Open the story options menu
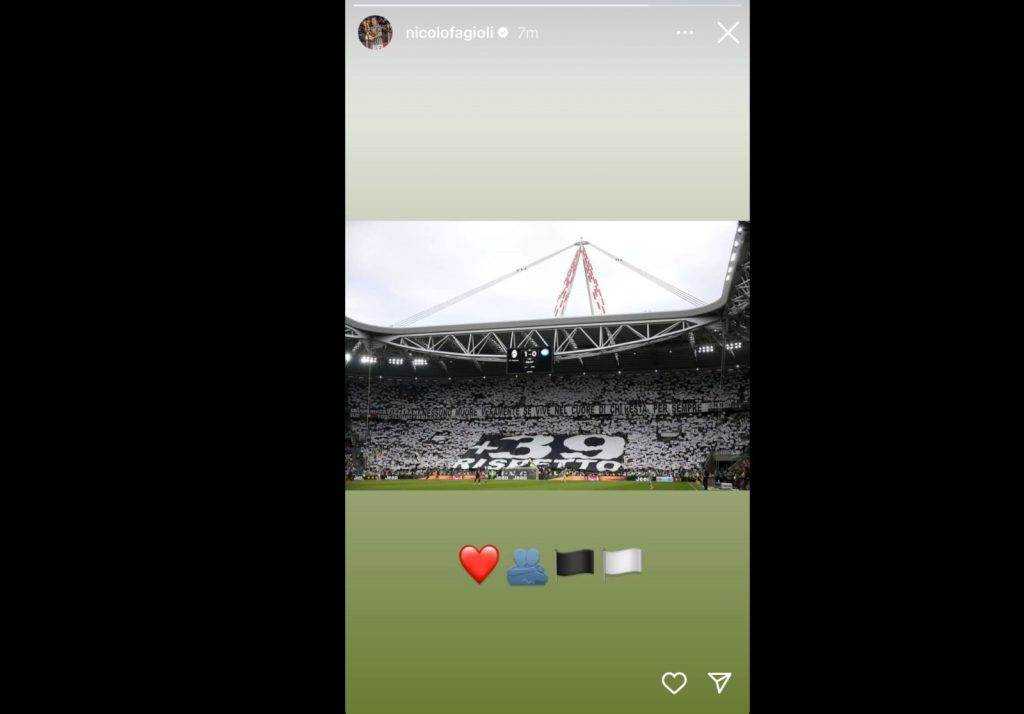Screen dimensions: 1024x714 tap(684, 33)
